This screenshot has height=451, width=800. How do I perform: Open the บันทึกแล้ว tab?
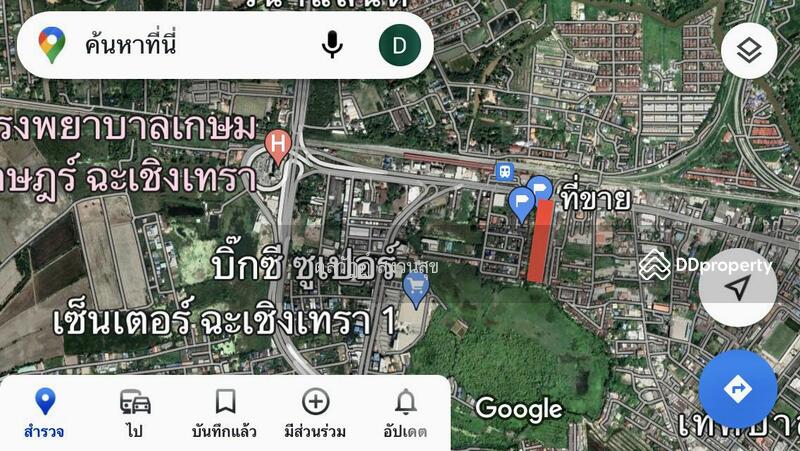(x=224, y=413)
